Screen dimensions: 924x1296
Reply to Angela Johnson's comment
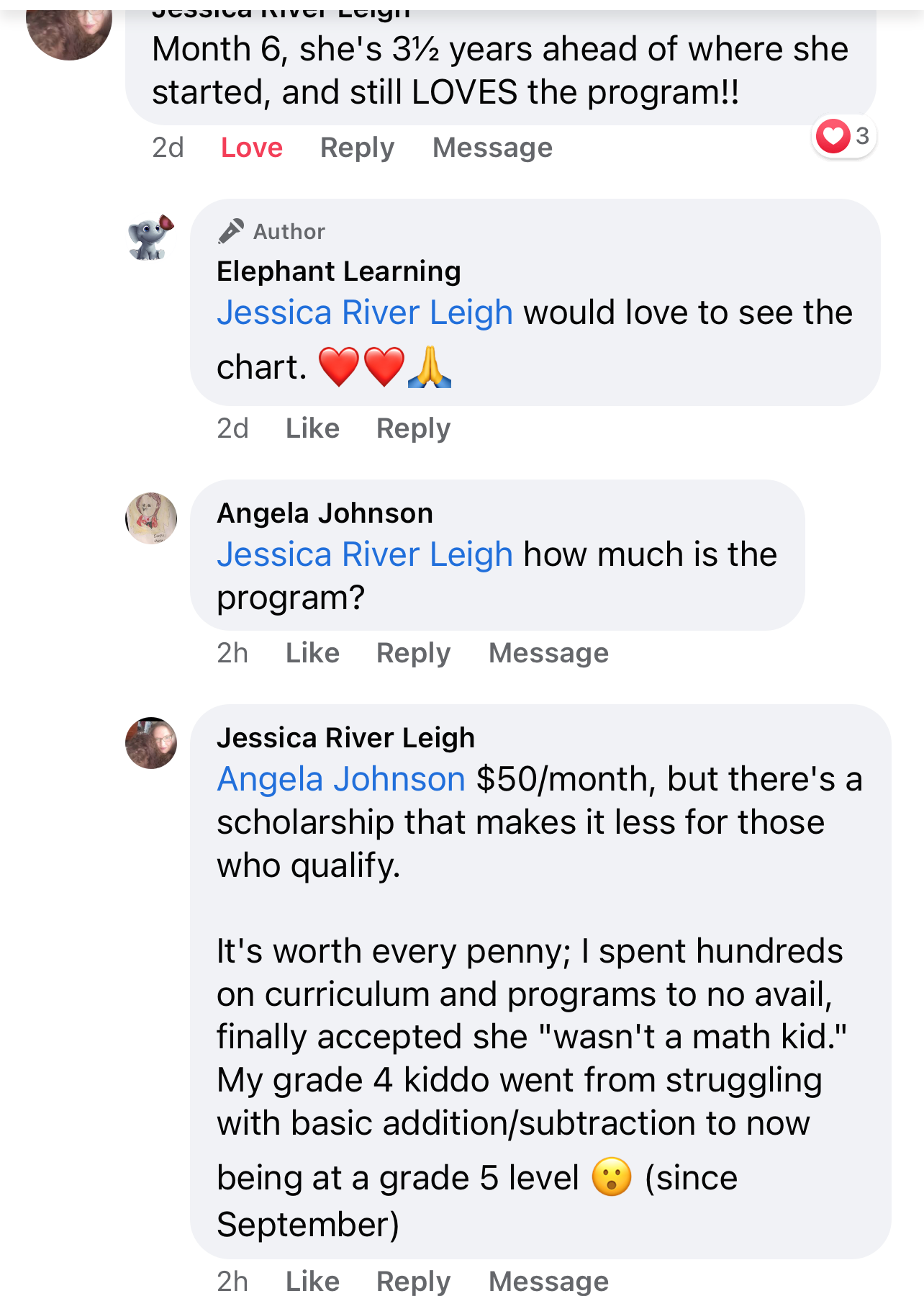tap(413, 653)
